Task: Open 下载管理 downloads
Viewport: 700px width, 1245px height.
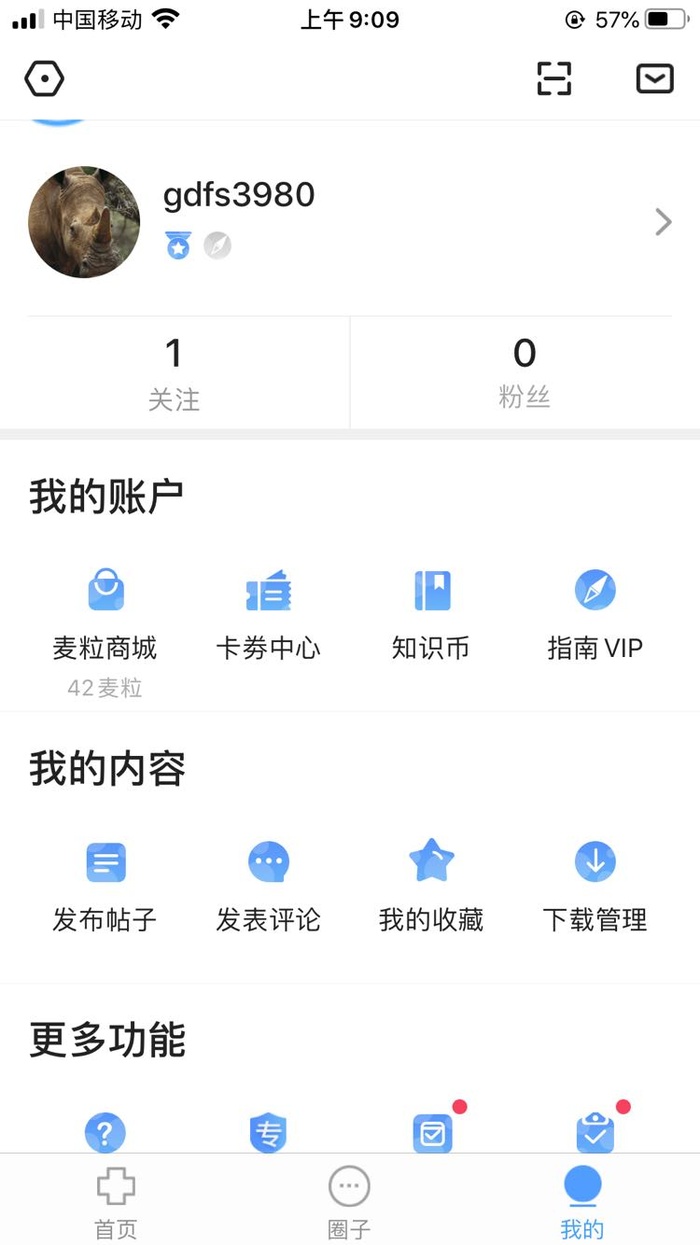Action: [594, 884]
